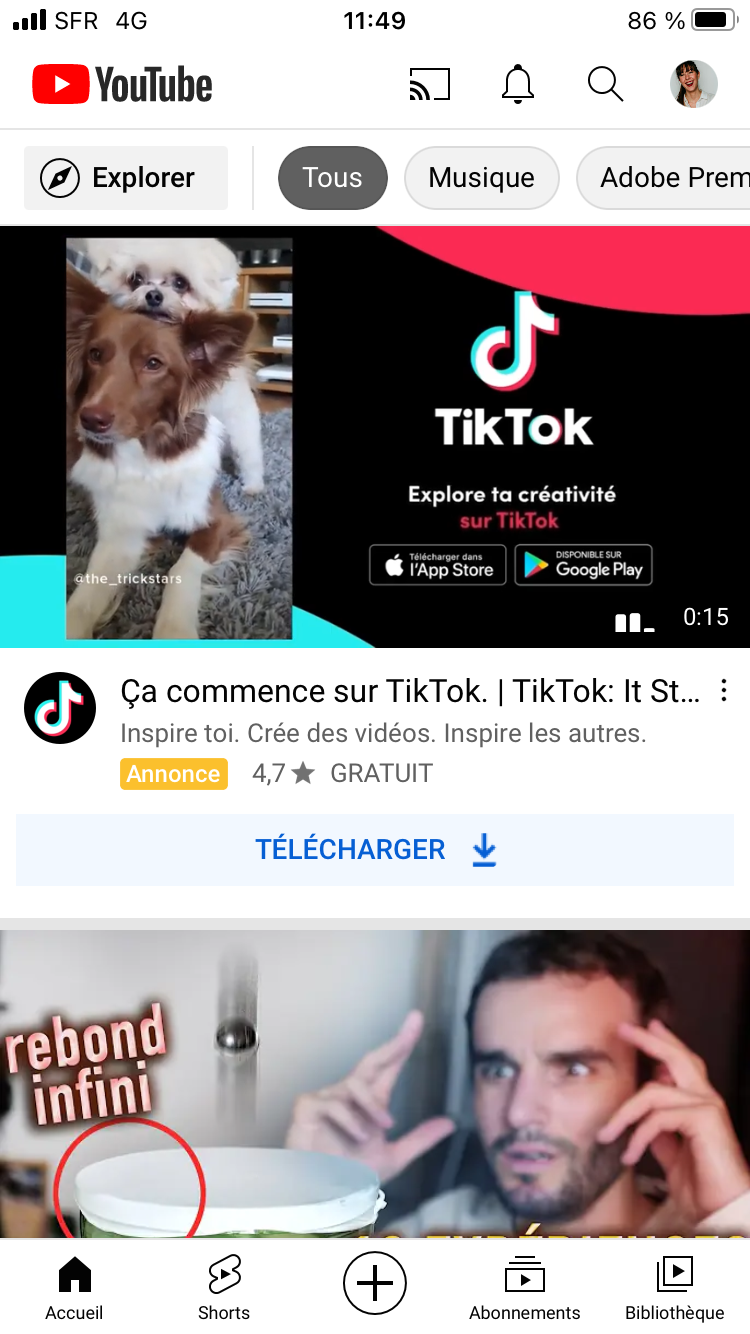Open the Bibliothèque tab
The width and height of the screenshot is (750, 1334).
coord(674,1288)
